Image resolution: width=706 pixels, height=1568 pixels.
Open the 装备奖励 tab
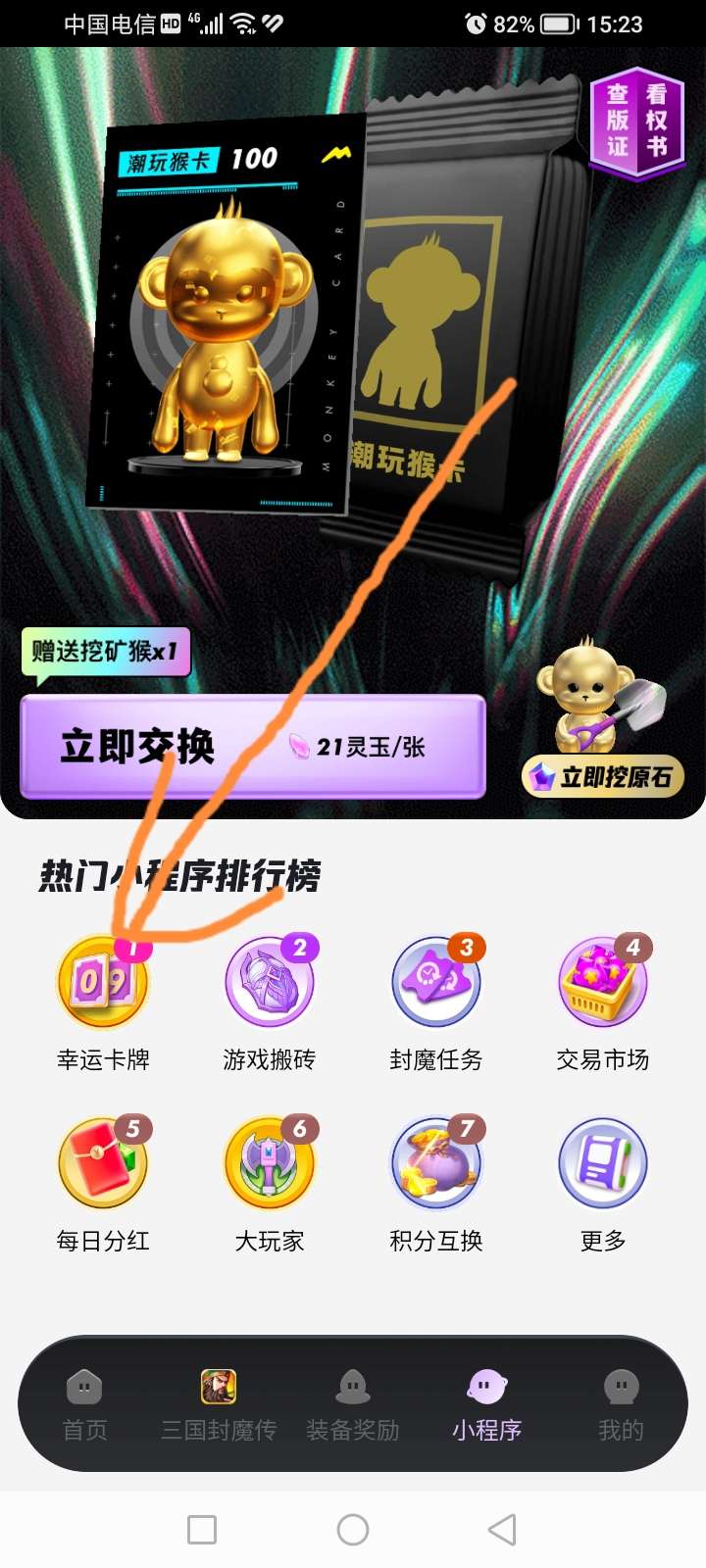[353, 1405]
